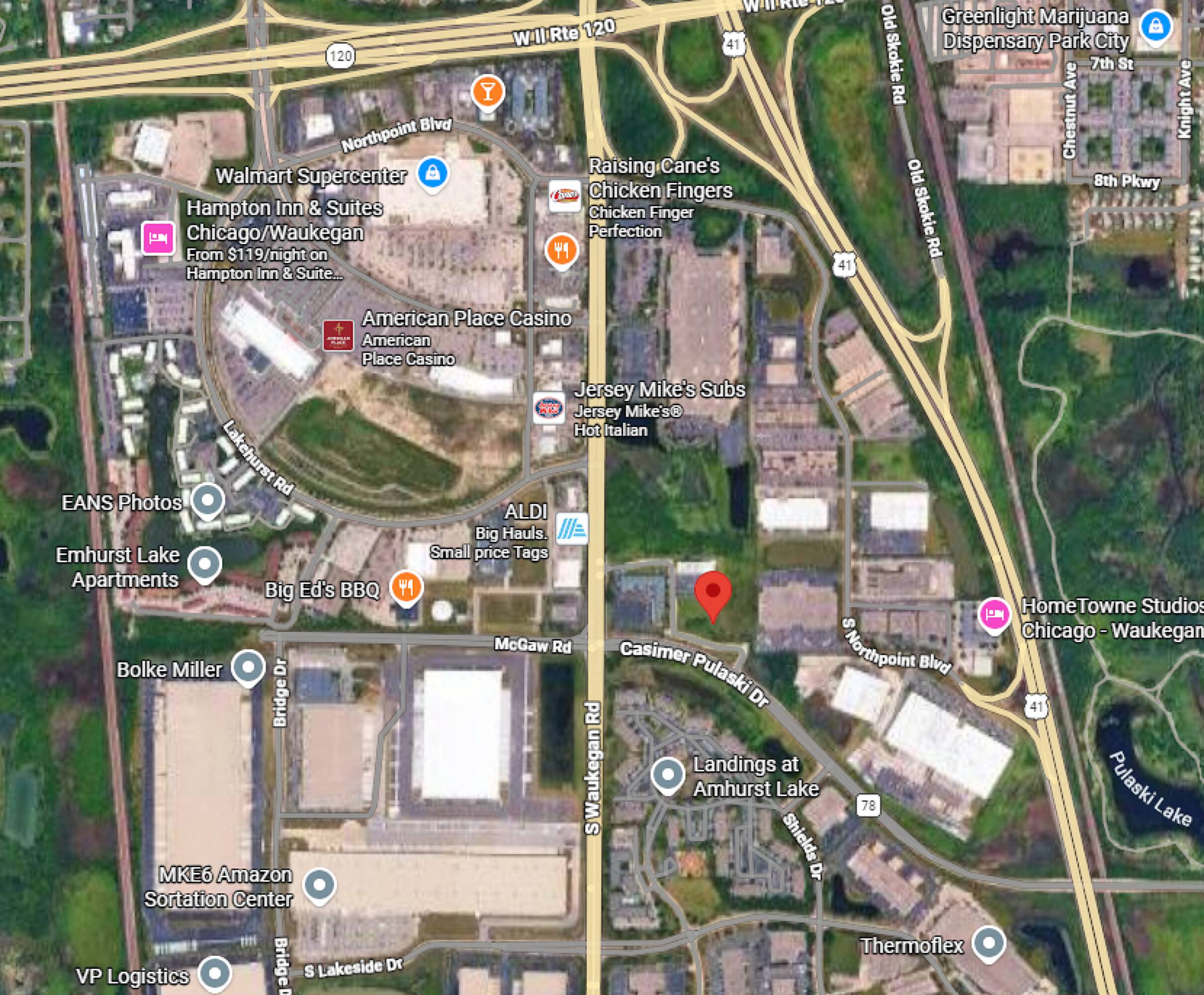Tap the American Place Casino marker
Image resolution: width=1204 pixels, height=995 pixels.
pyautogui.click(x=338, y=335)
